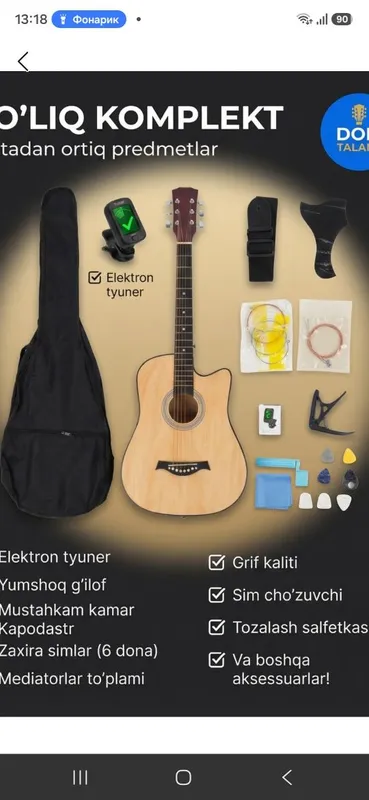Open the recent apps view

[80, 778]
